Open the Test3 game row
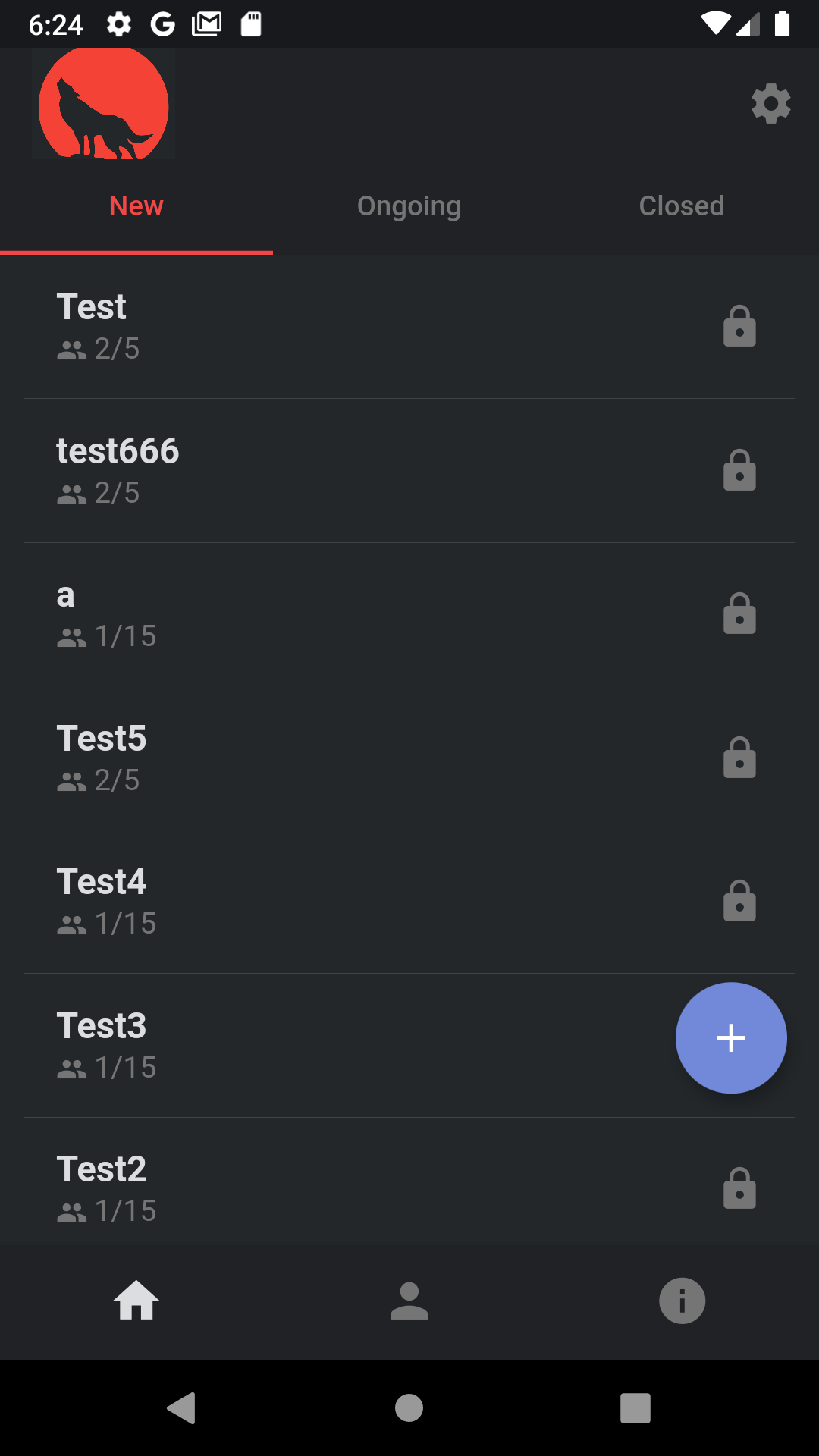 [x=349, y=1046]
